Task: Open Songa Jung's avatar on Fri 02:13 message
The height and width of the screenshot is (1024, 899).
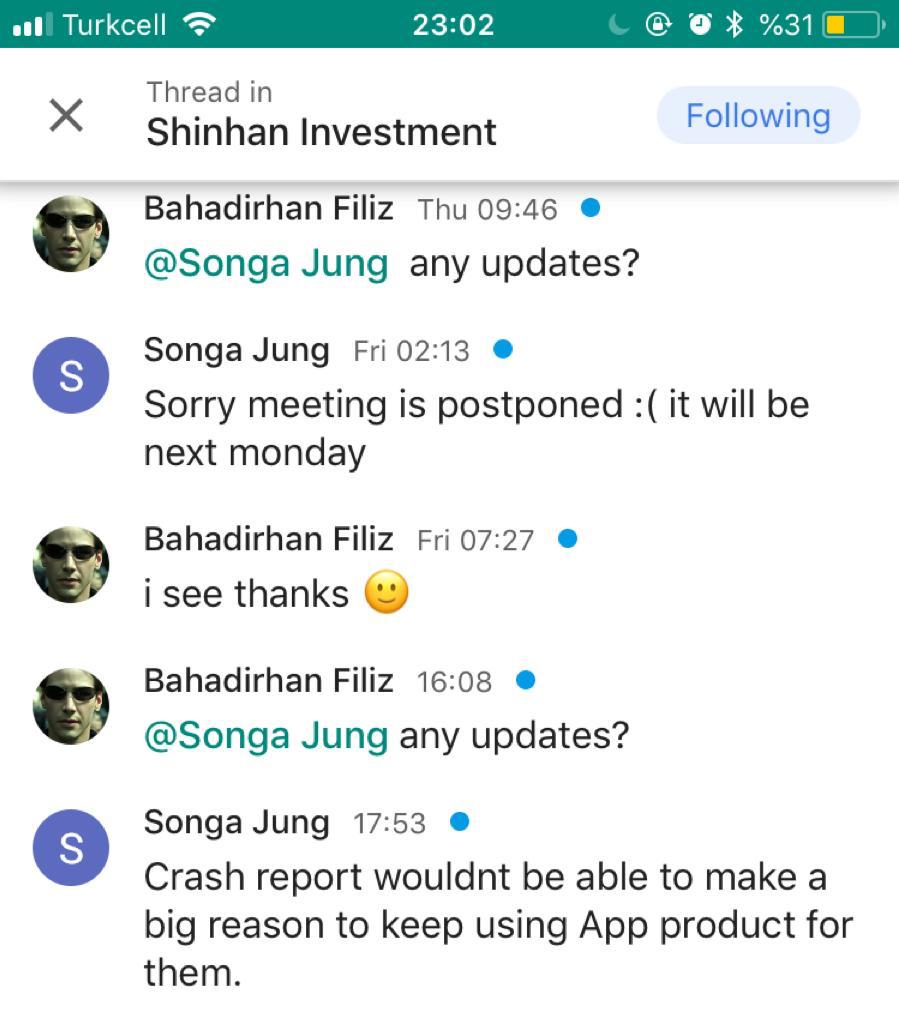Action: (x=71, y=375)
